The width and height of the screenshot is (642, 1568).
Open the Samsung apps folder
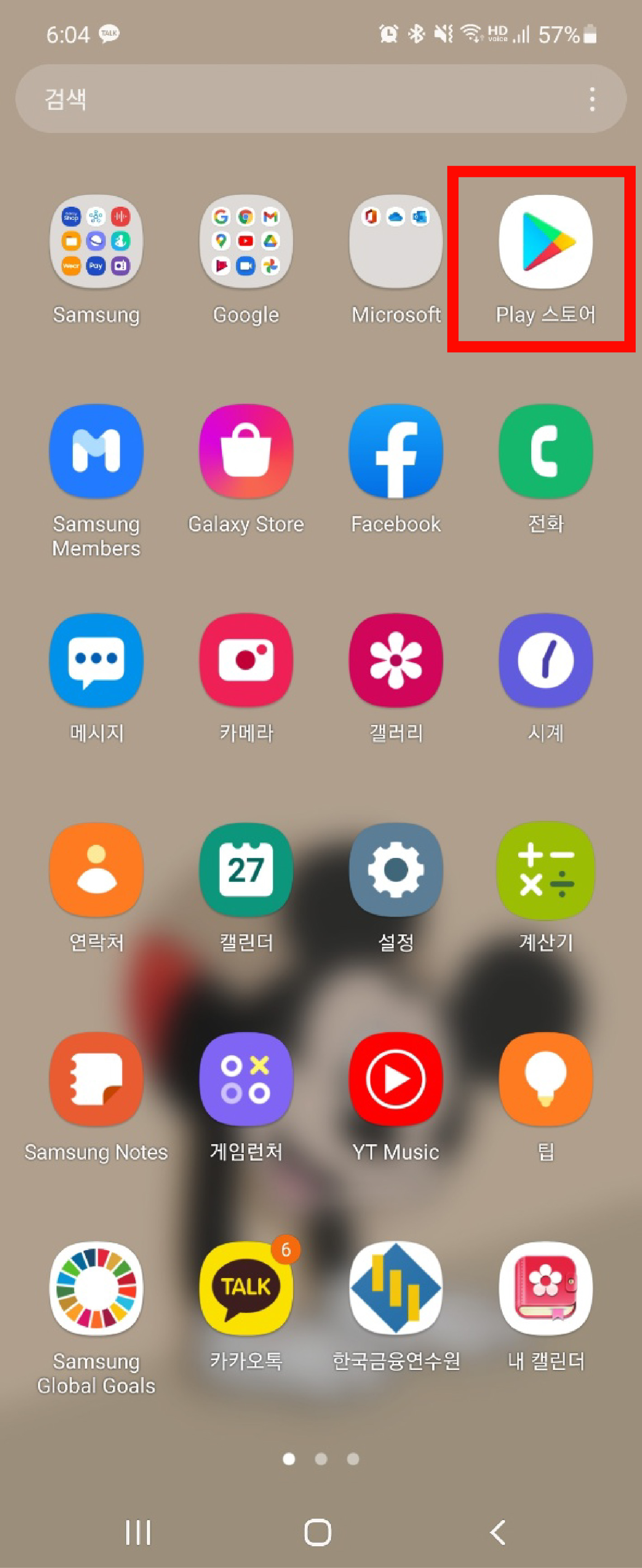[x=96, y=242]
